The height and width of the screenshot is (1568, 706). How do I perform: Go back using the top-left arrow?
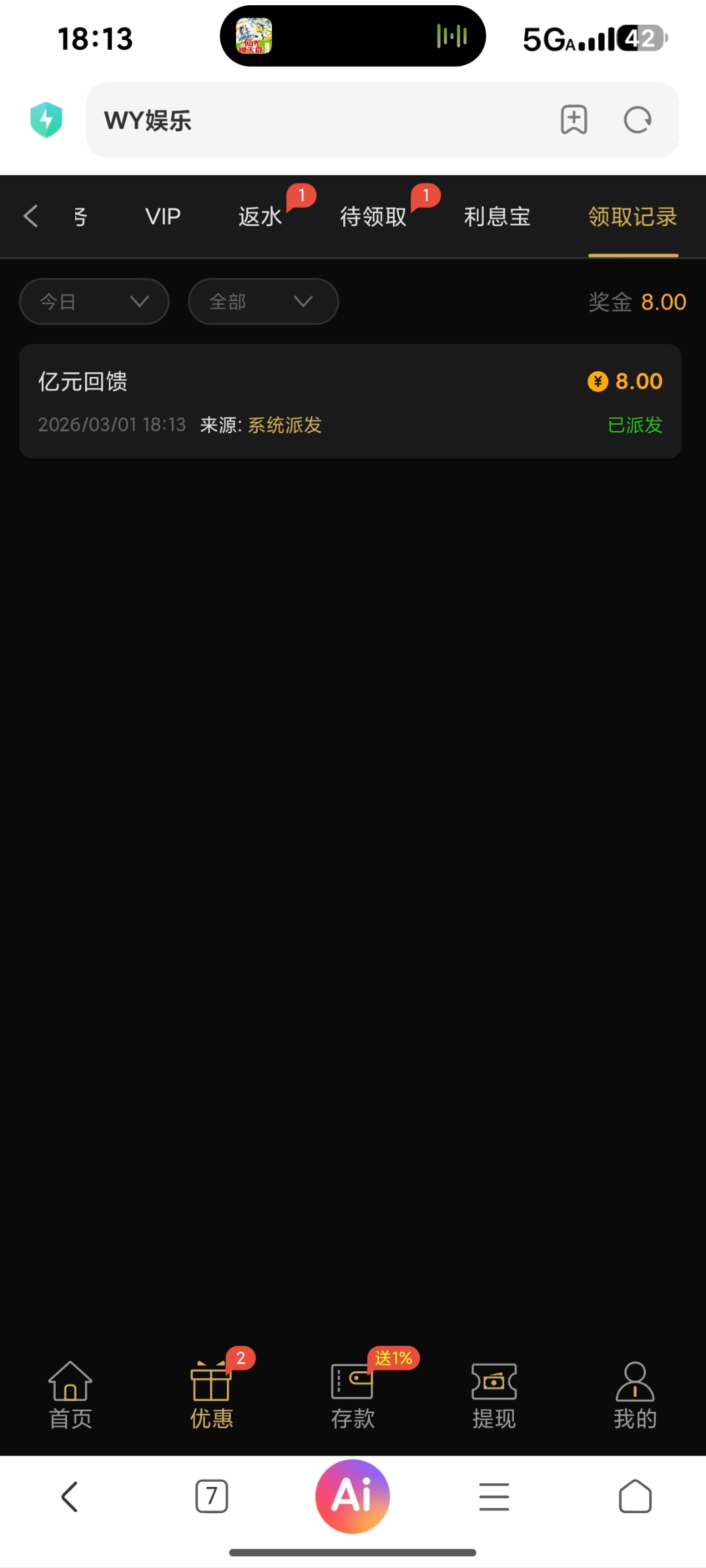pos(31,216)
